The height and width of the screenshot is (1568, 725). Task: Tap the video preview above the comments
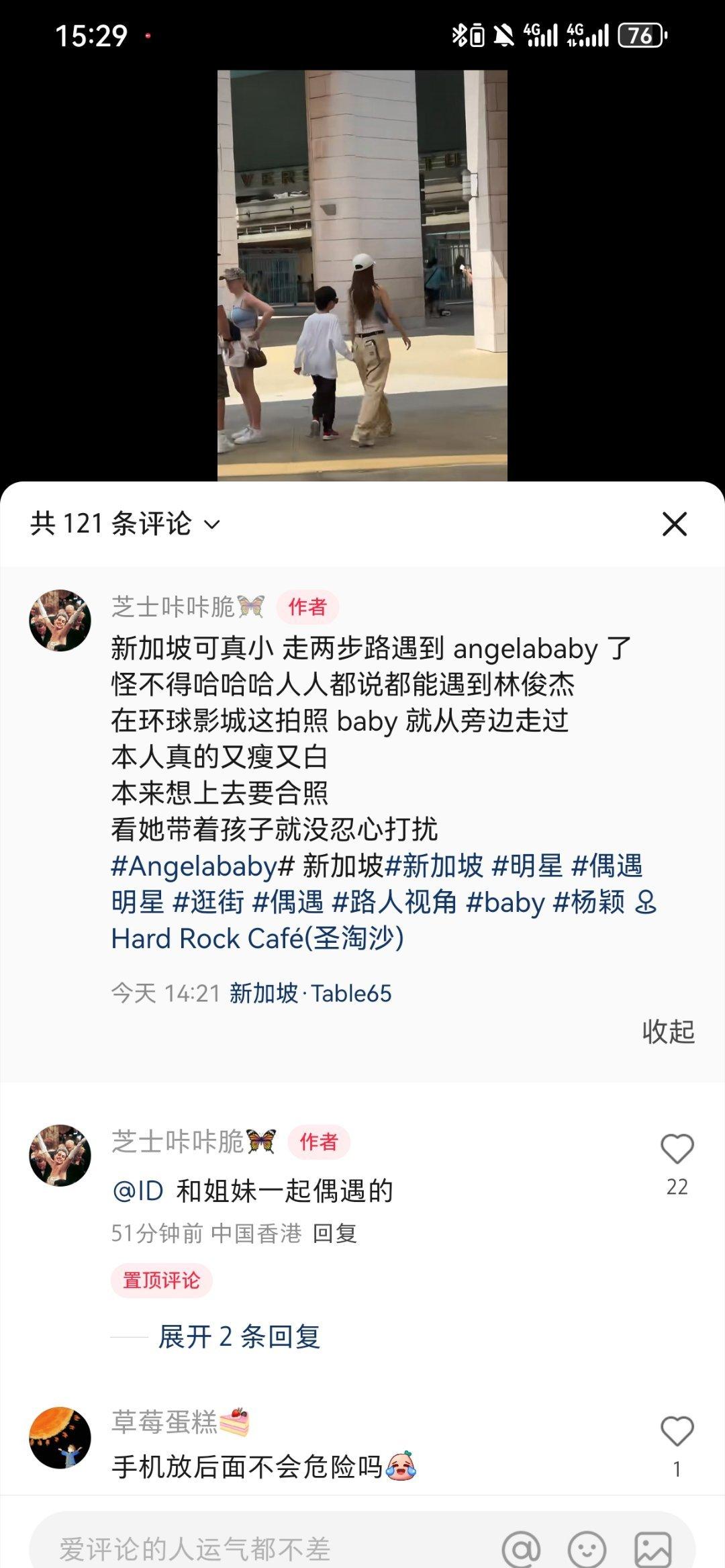click(x=362, y=275)
